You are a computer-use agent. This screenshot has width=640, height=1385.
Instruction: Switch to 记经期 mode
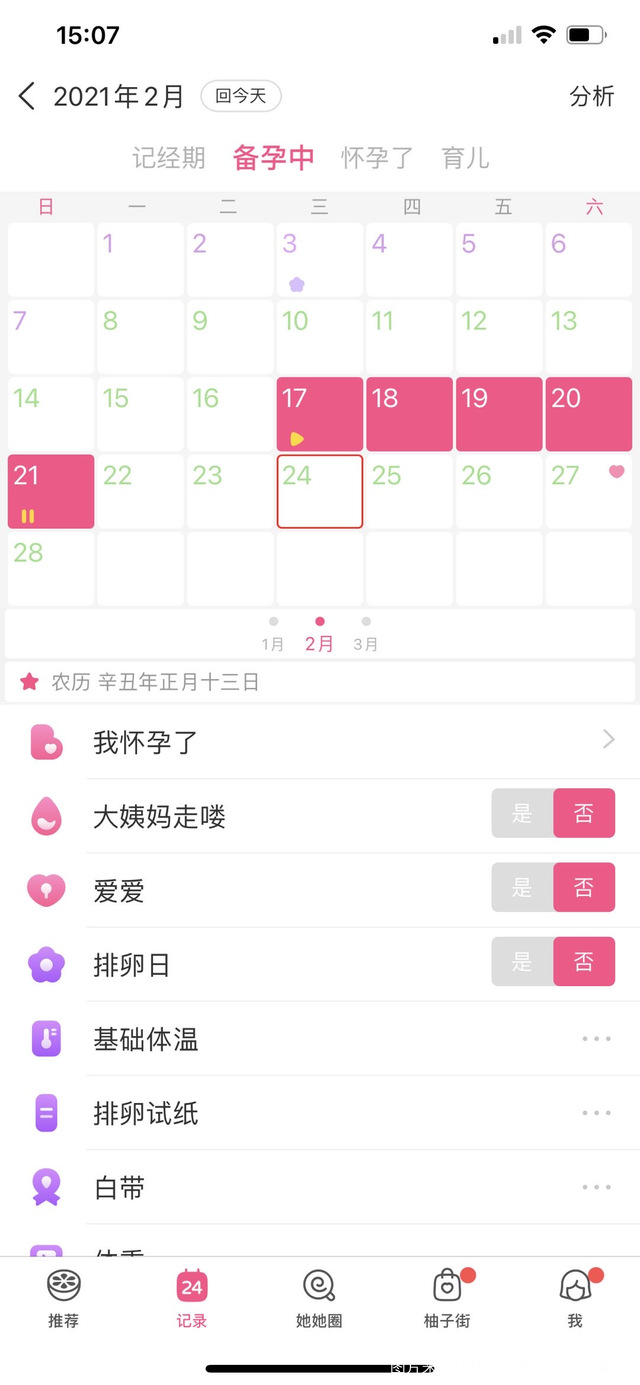click(169, 158)
